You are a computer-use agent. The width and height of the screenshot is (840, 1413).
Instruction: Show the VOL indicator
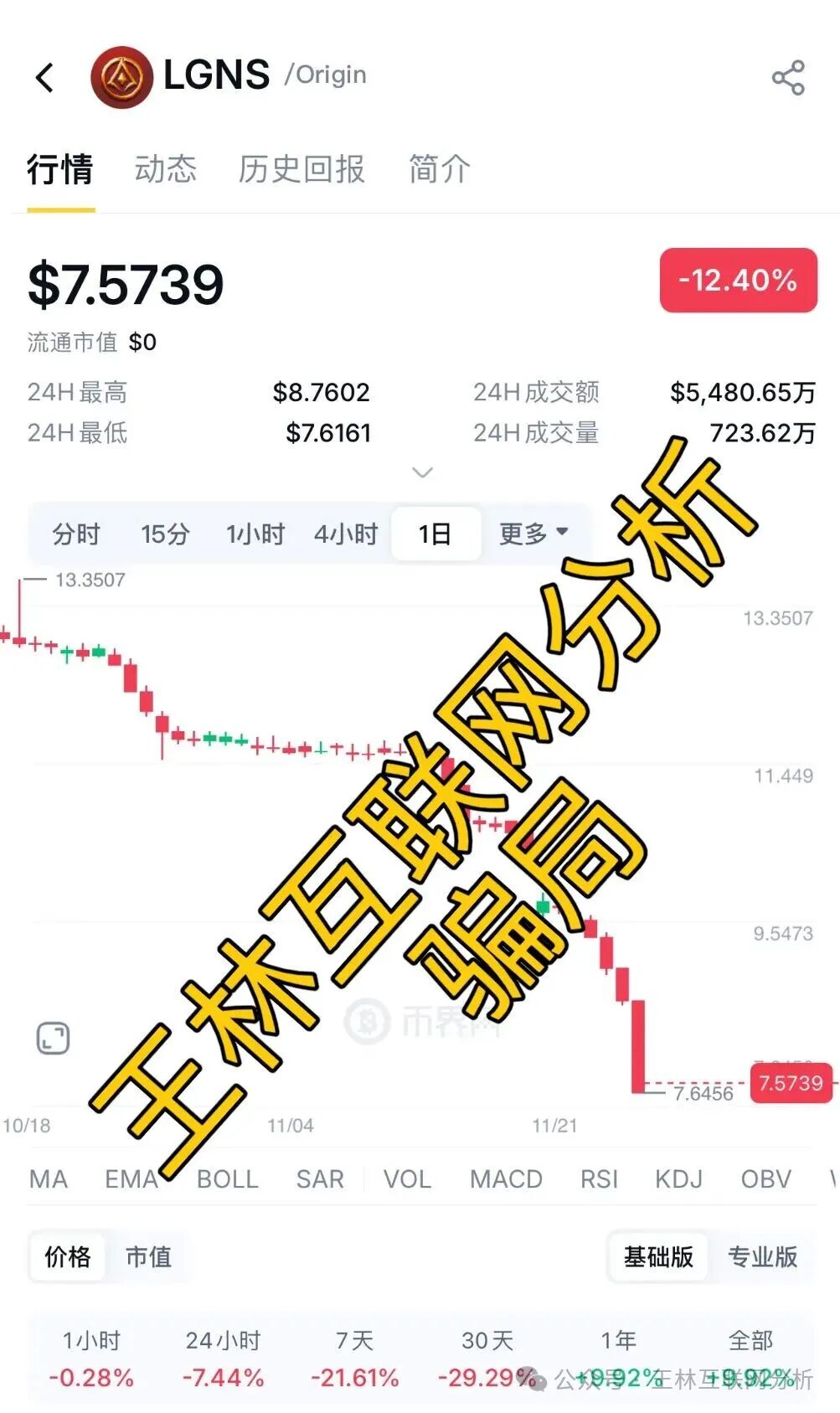coord(407,1179)
